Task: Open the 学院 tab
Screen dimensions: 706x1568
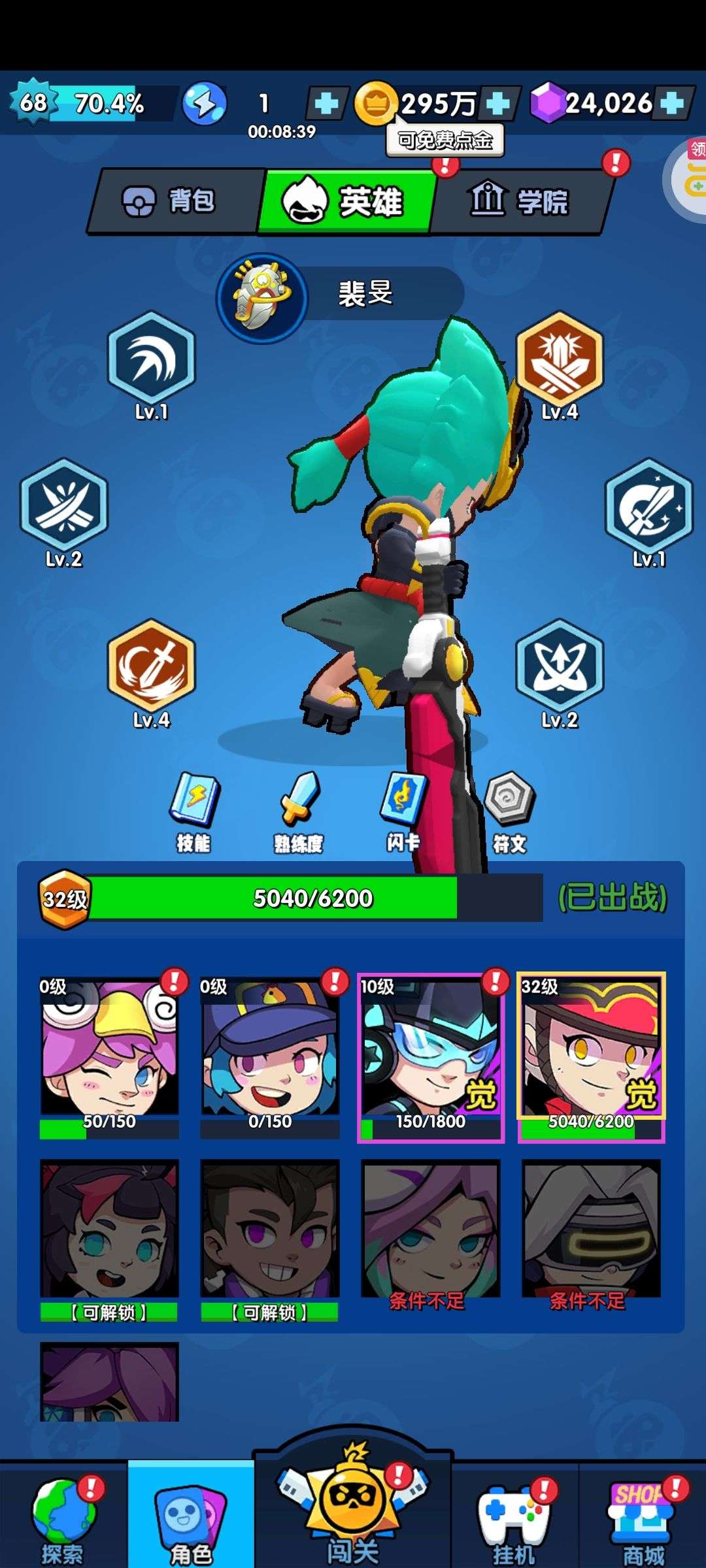Action: tap(521, 201)
